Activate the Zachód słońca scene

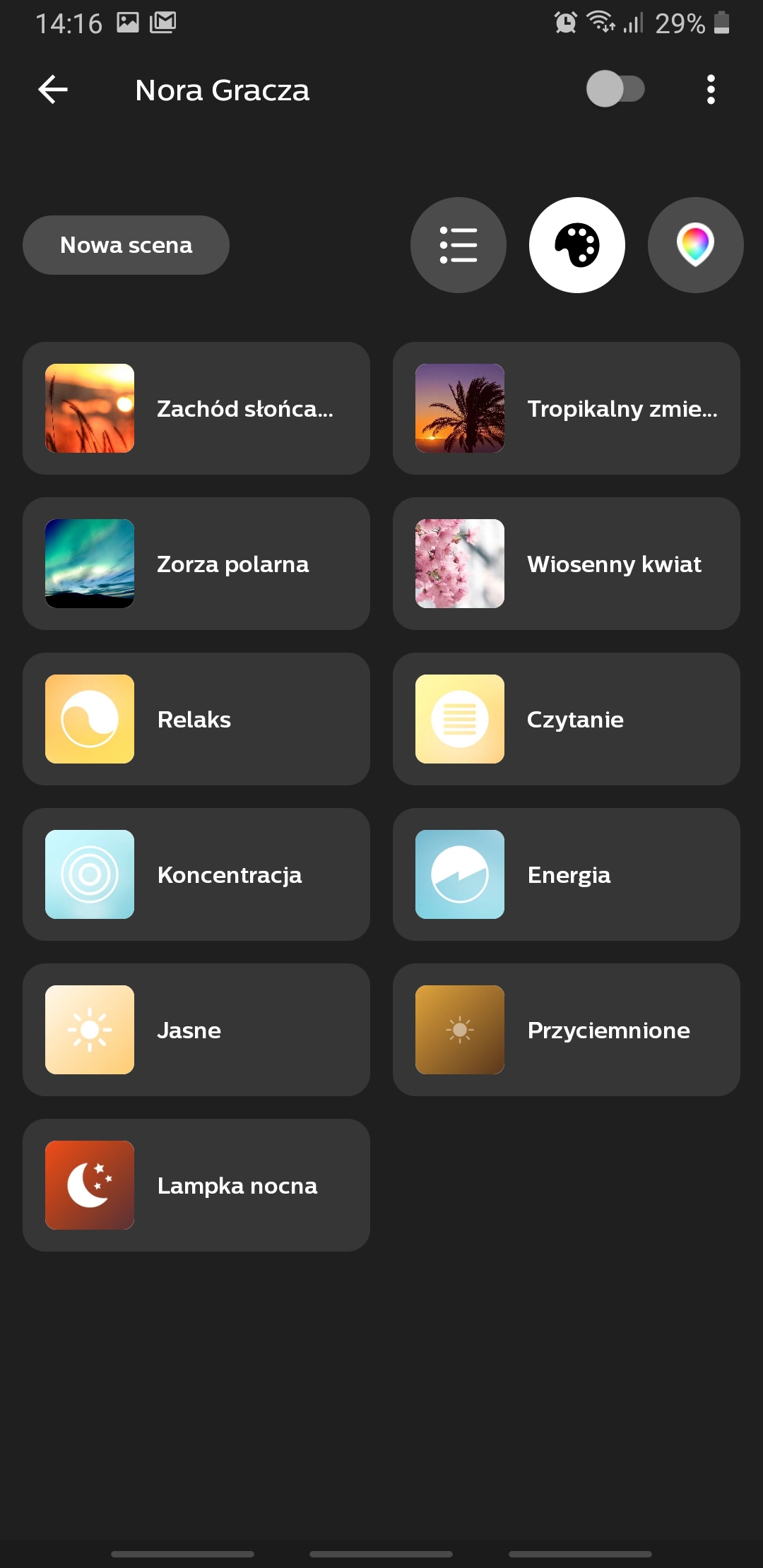pos(196,408)
